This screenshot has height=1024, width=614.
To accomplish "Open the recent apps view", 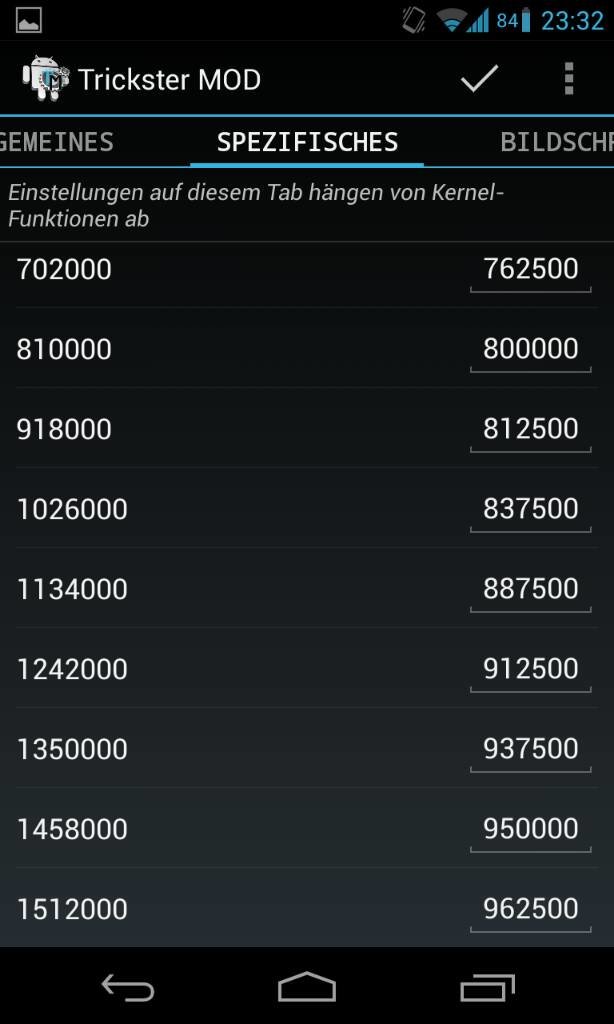I will click(487, 987).
